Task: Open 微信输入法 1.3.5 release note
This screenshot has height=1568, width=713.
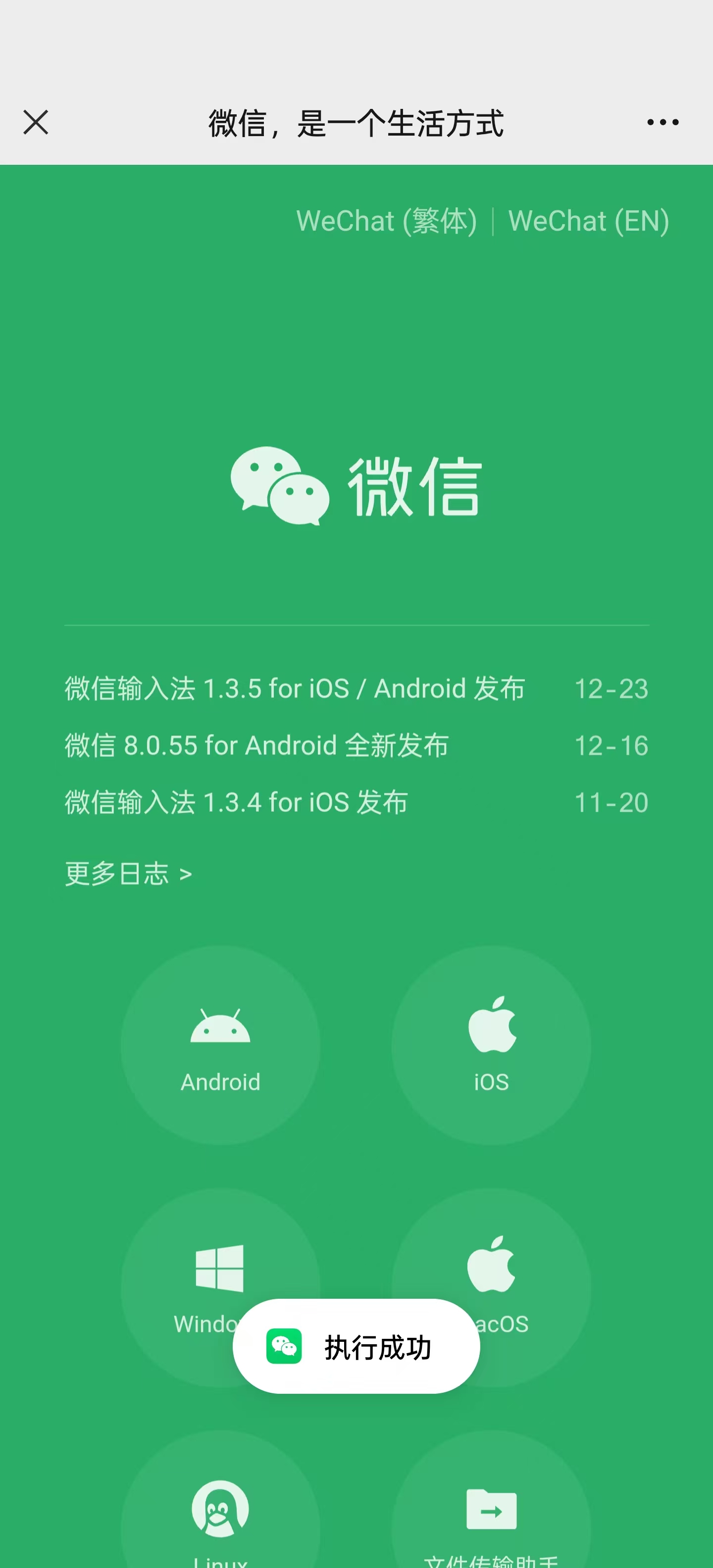Action: 295,688
